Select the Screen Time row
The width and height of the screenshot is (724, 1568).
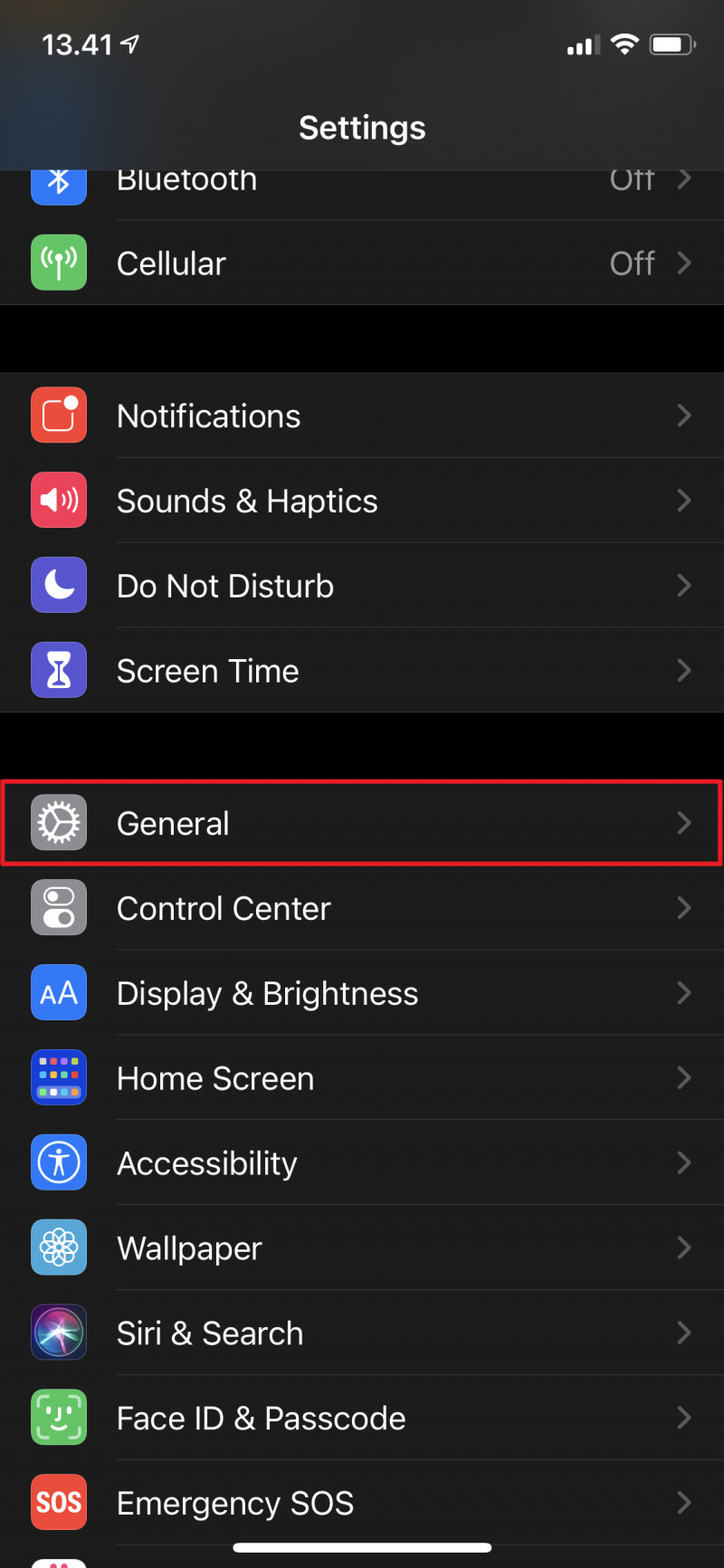tap(362, 671)
